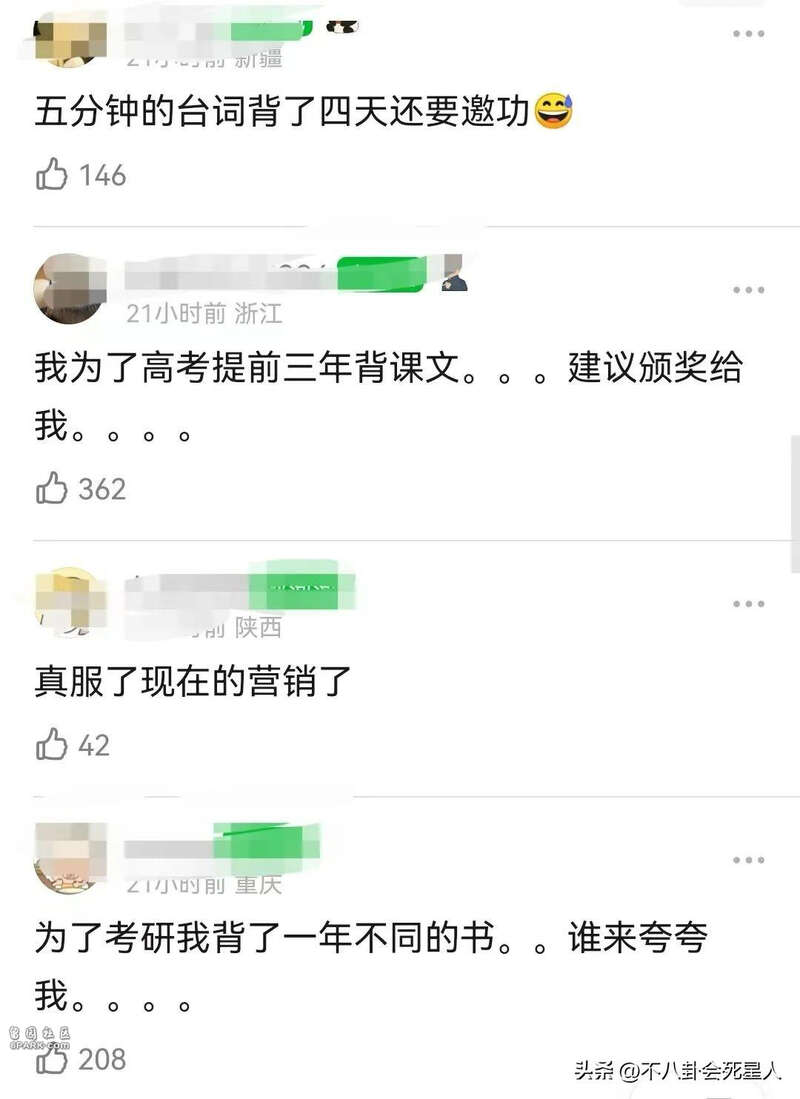The width and height of the screenshot is (800, 1099).
Task: Open avatar of the 浙江 commenter
Action: (70, 289)
